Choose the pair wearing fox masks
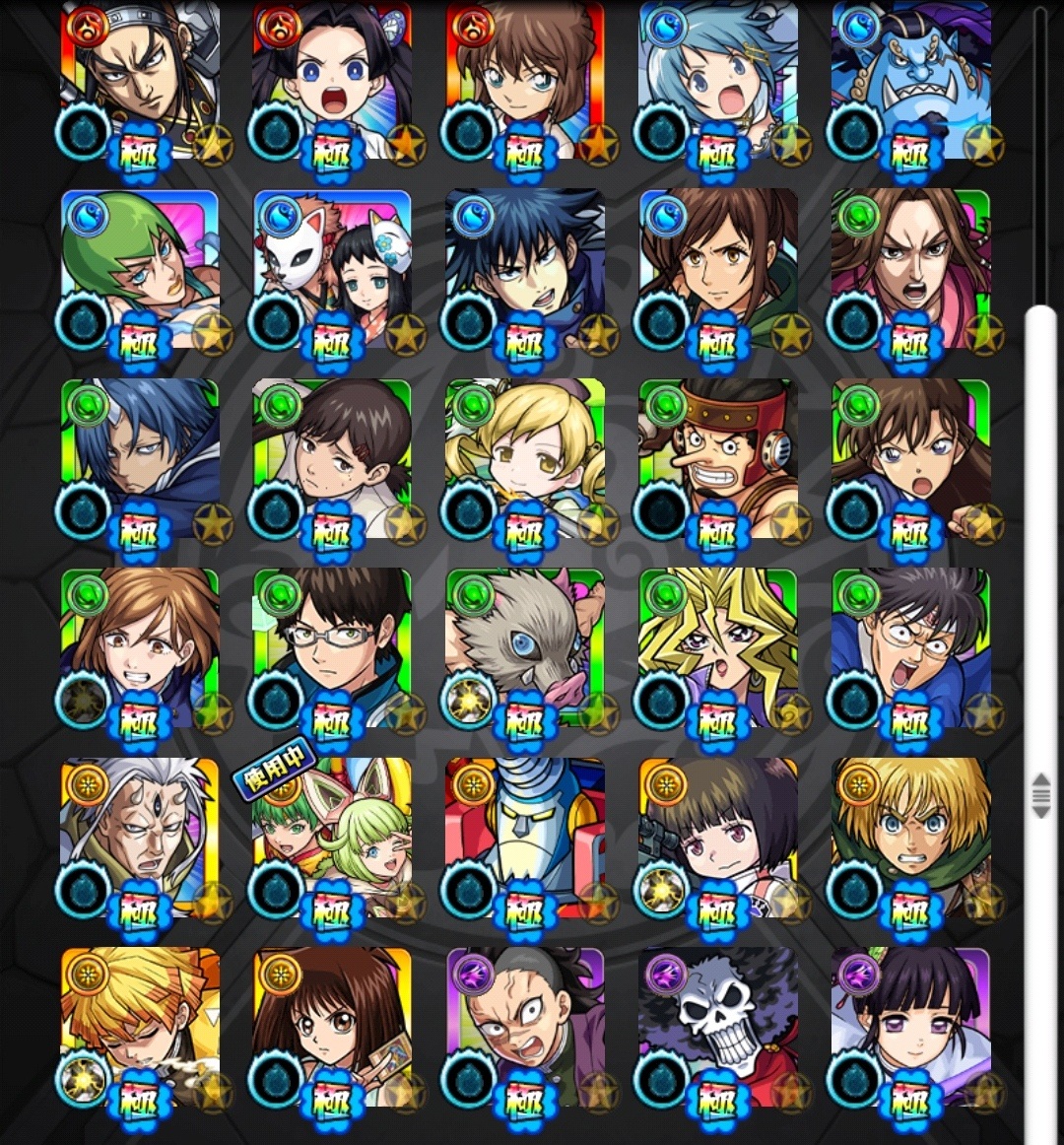Viewport: 1064px width, 1145px height. [332, 268]
